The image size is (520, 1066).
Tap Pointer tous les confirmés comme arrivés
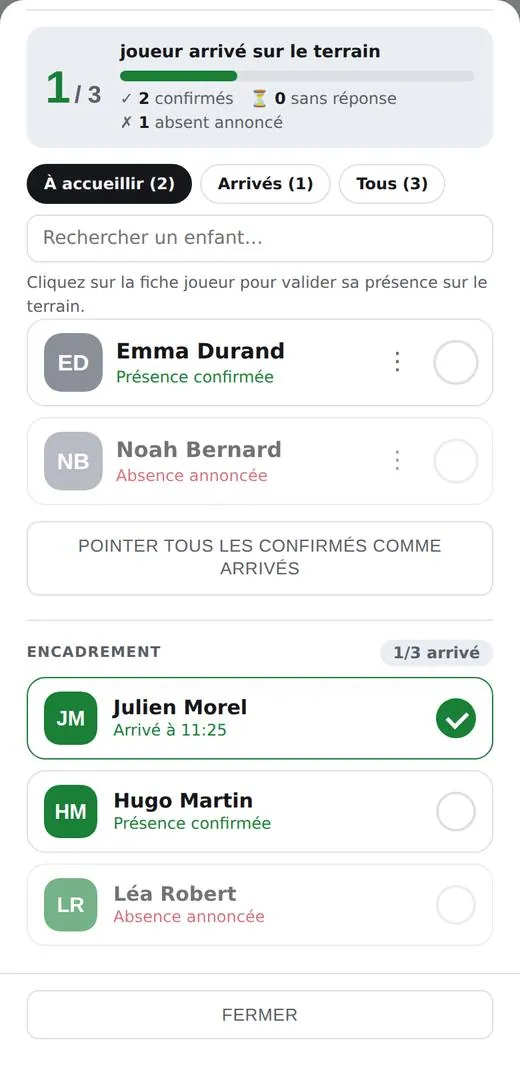click(x=260, y=557)
